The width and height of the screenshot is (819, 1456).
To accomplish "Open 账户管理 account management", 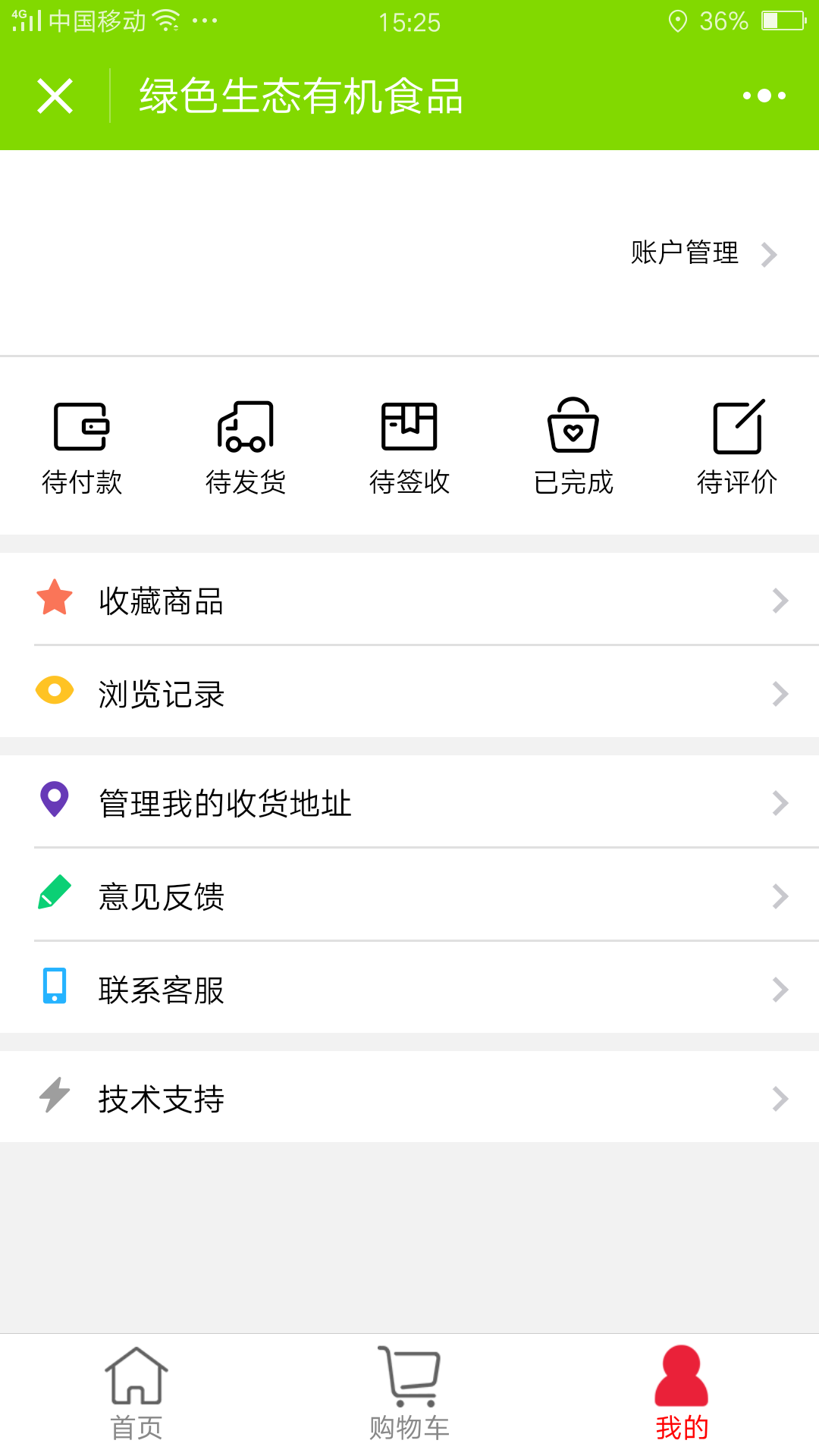I will 704,253.
